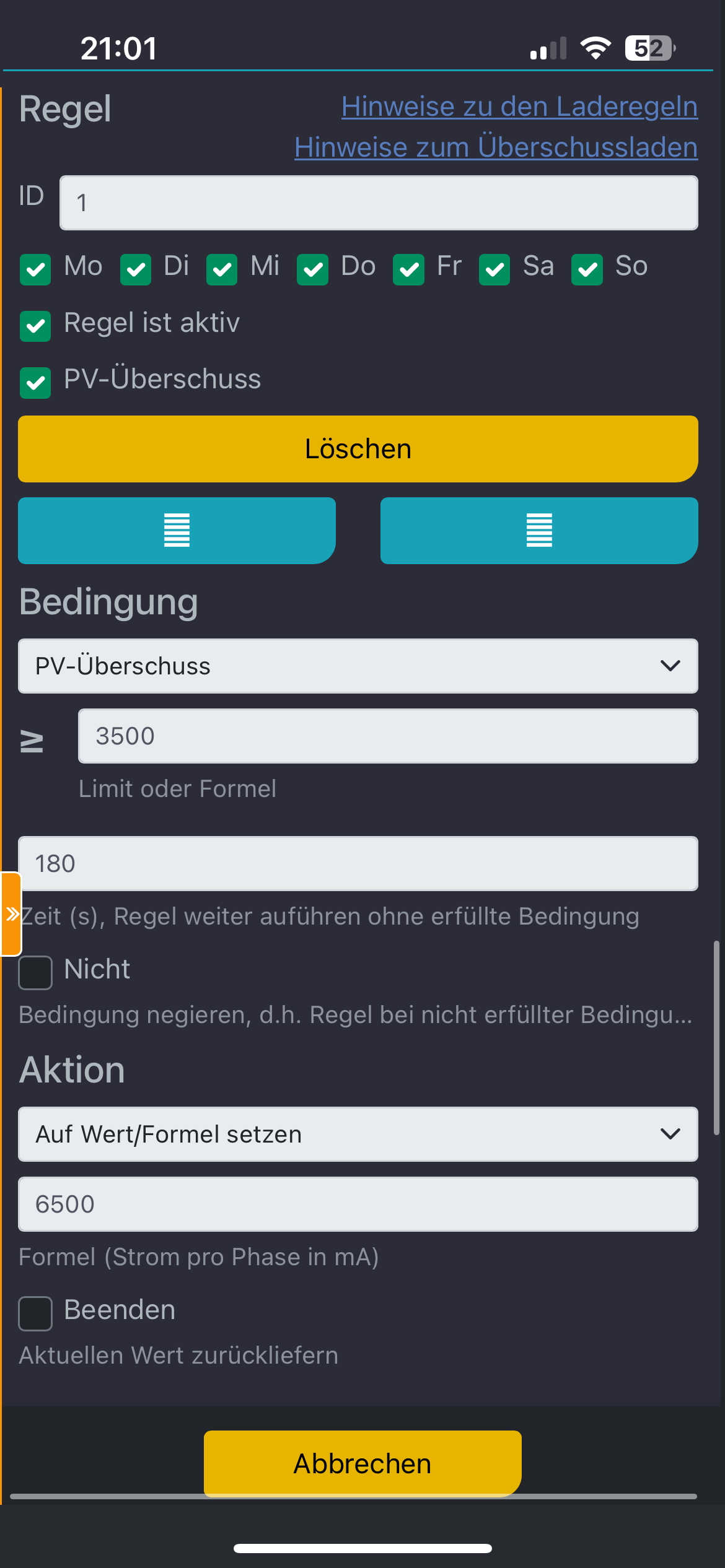The image size is (725, 1568).
Task: Open the Hinweise zum Überschussladen link
Action: 496,147
